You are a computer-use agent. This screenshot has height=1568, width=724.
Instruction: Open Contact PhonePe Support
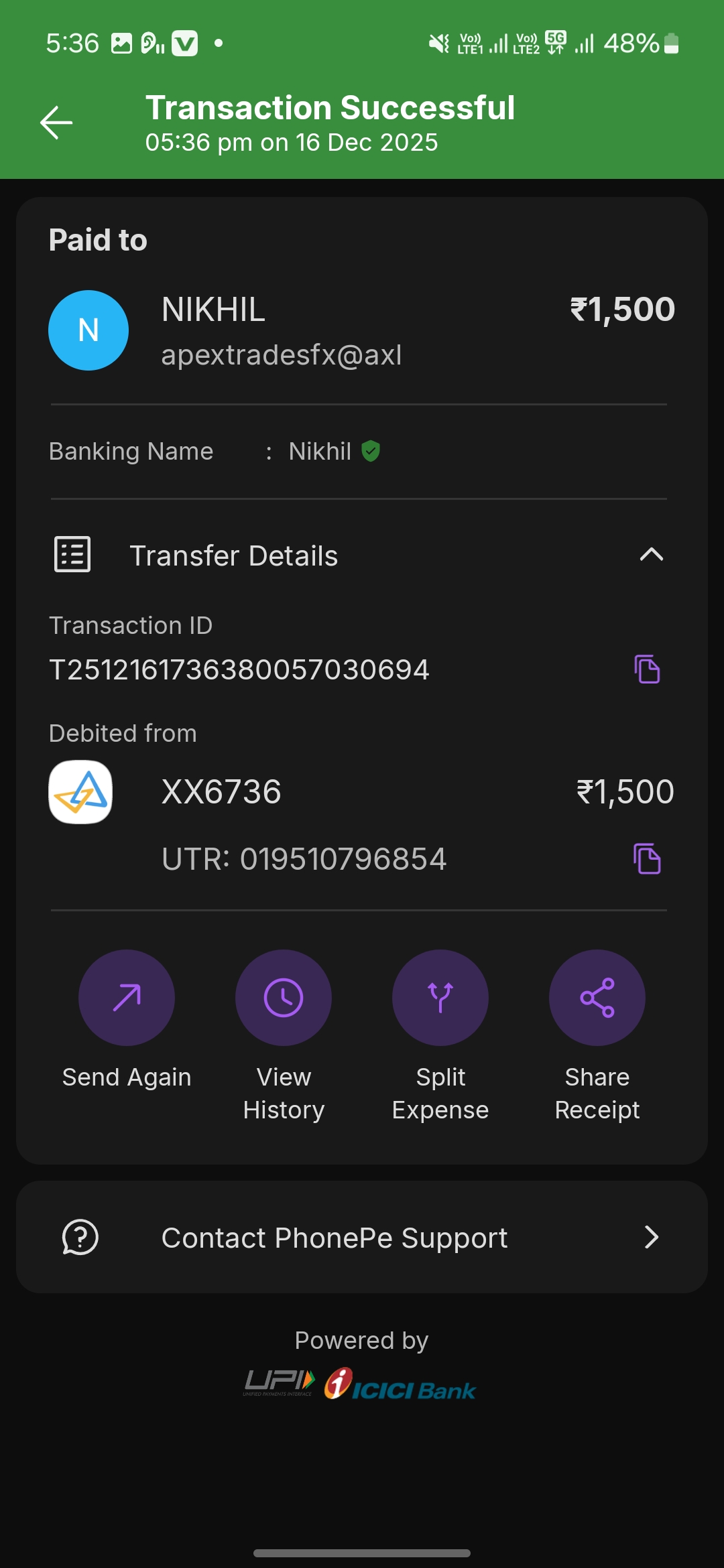tap(362, 1237)
